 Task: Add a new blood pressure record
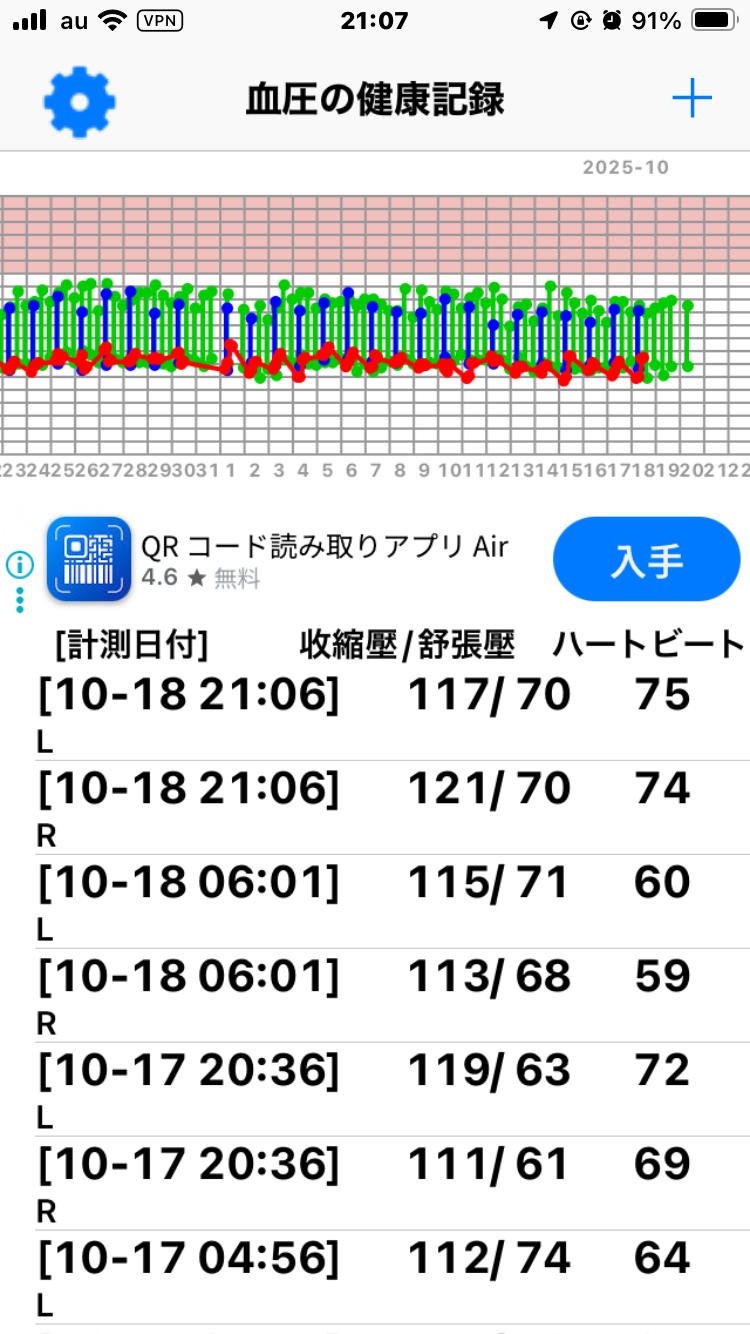(x=691, y=99)
